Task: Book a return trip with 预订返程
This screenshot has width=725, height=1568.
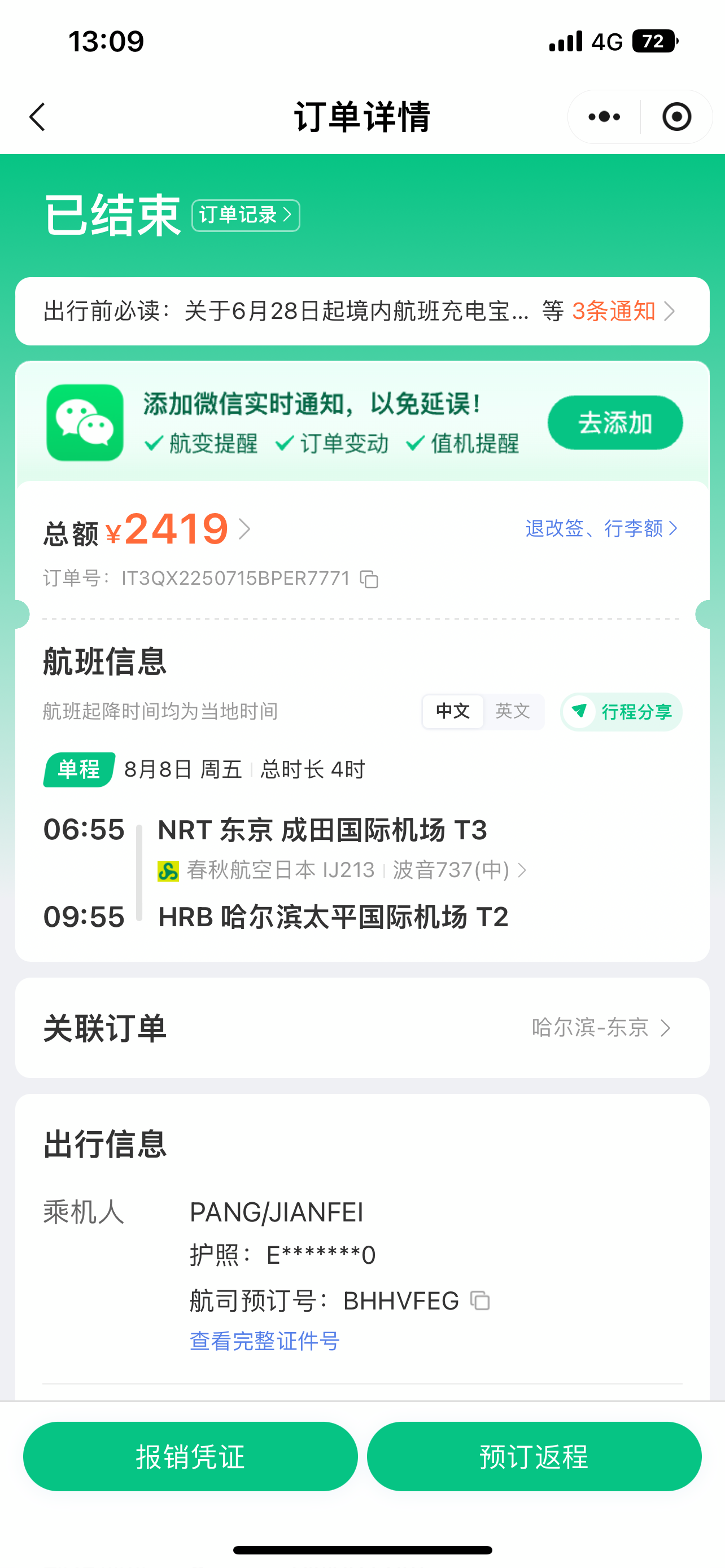Action: tap(534, 1457)
